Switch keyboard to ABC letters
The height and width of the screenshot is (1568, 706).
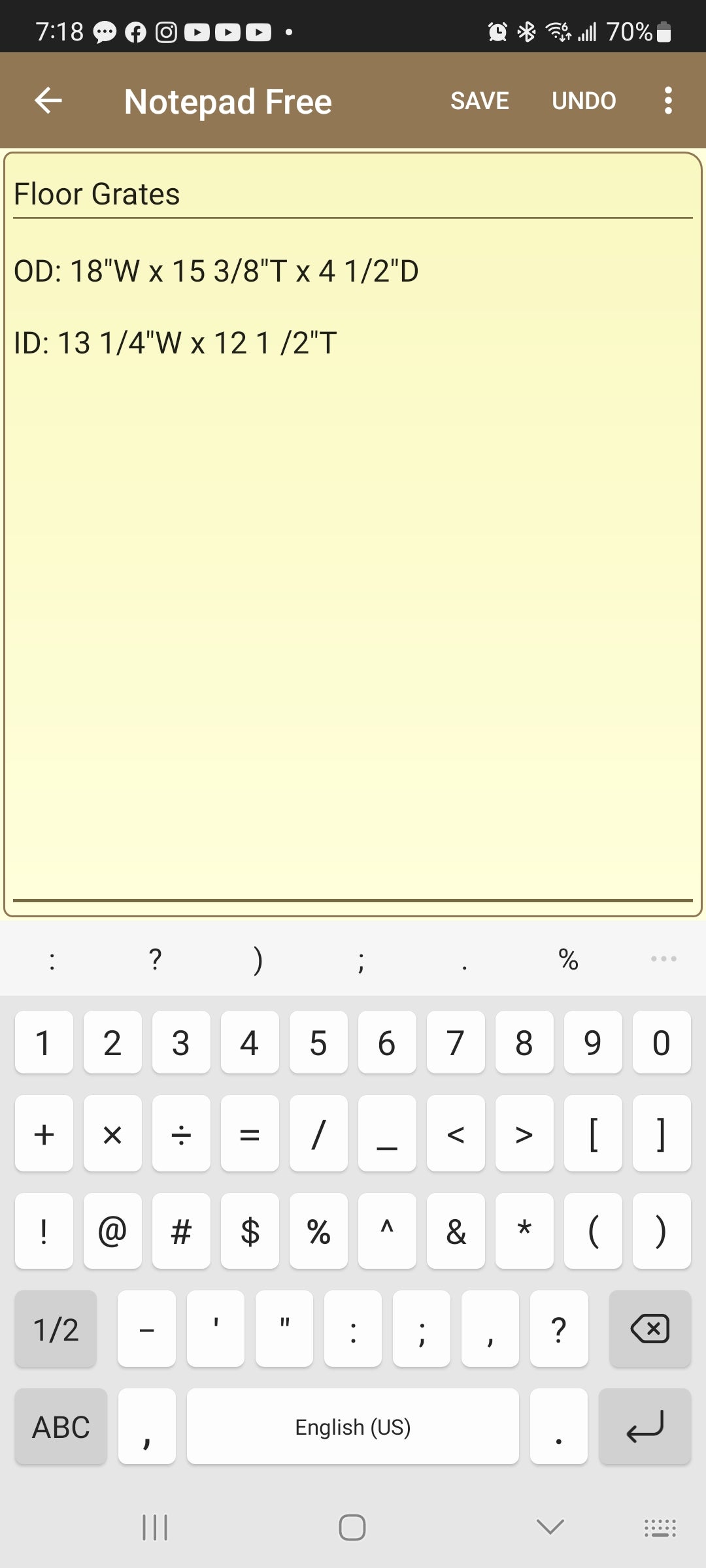tap(61, 1427)
